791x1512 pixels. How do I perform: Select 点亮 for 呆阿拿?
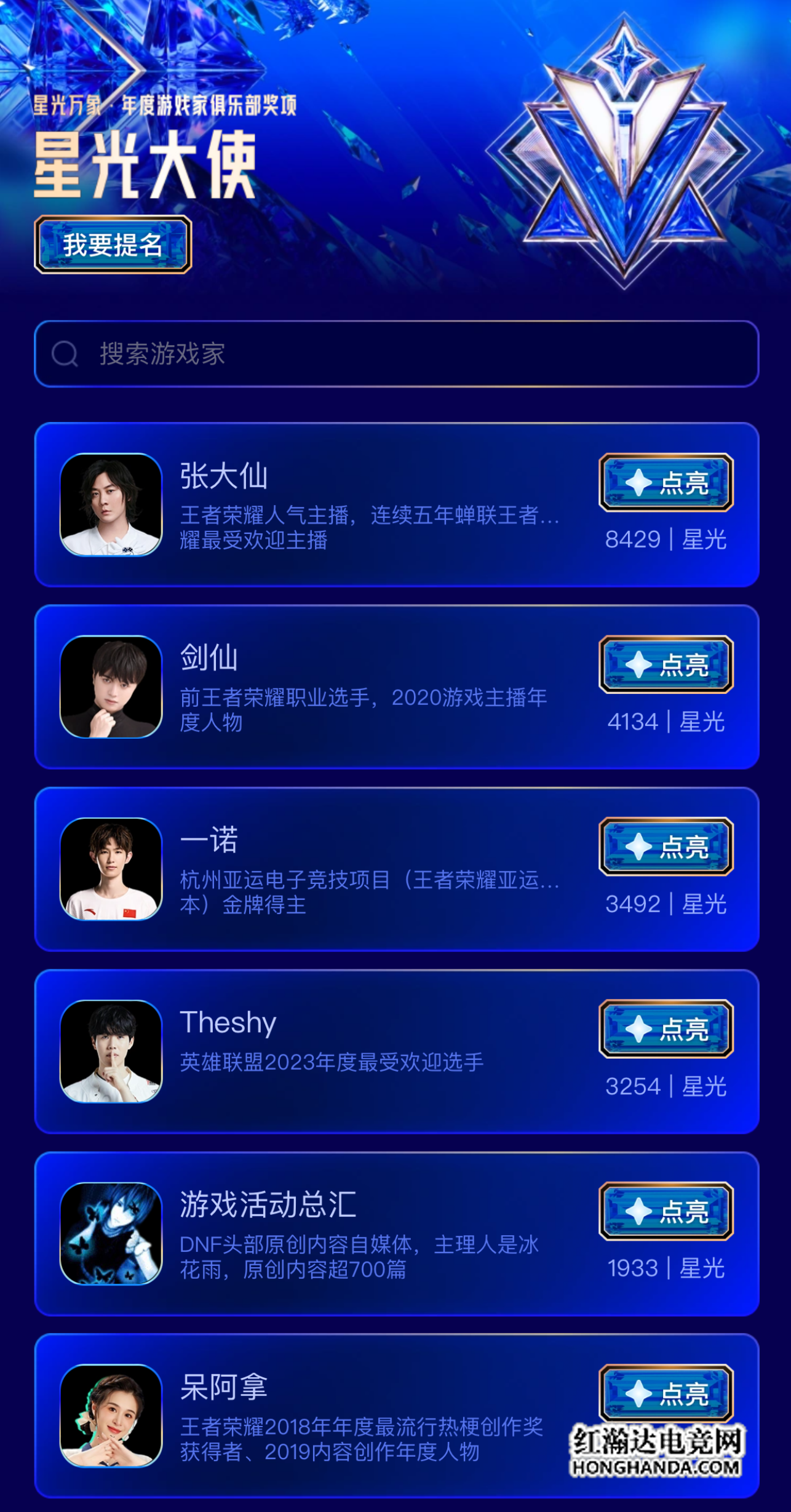tap(666, 1393)
